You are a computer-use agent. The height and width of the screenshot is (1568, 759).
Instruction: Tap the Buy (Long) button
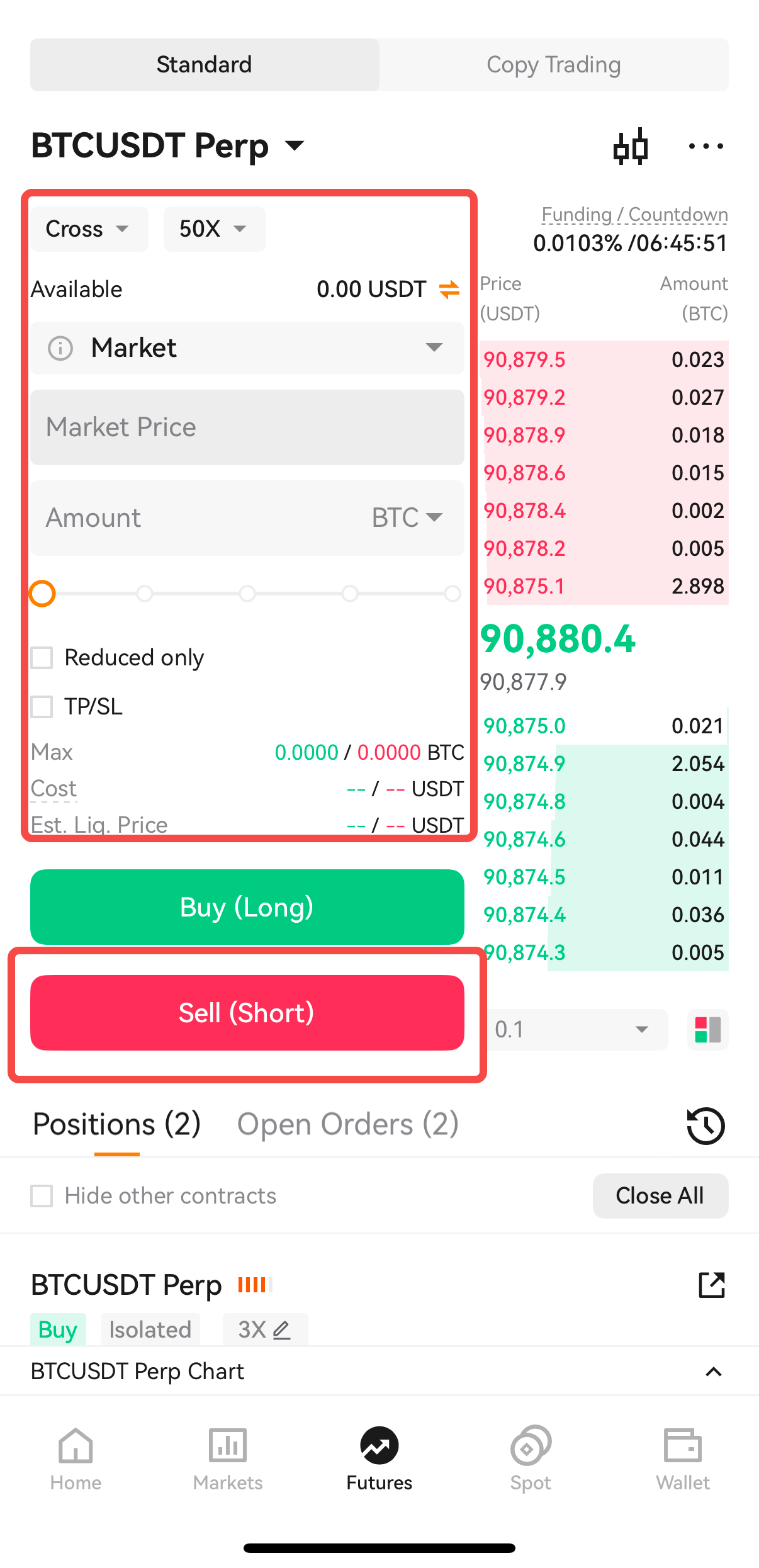pos(247,907)
